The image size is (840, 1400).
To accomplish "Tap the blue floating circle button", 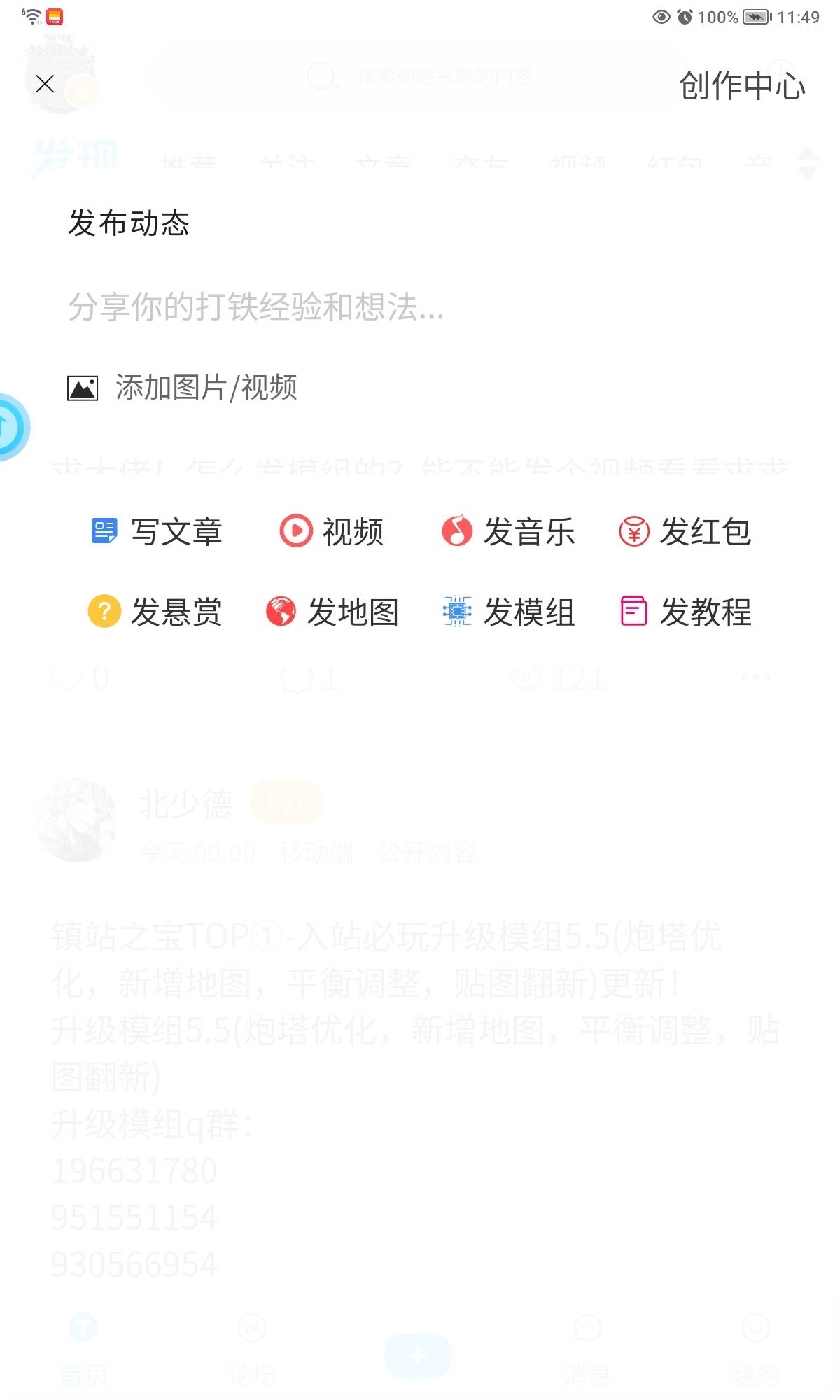I will pyautogui.click(x=10, y=427).
